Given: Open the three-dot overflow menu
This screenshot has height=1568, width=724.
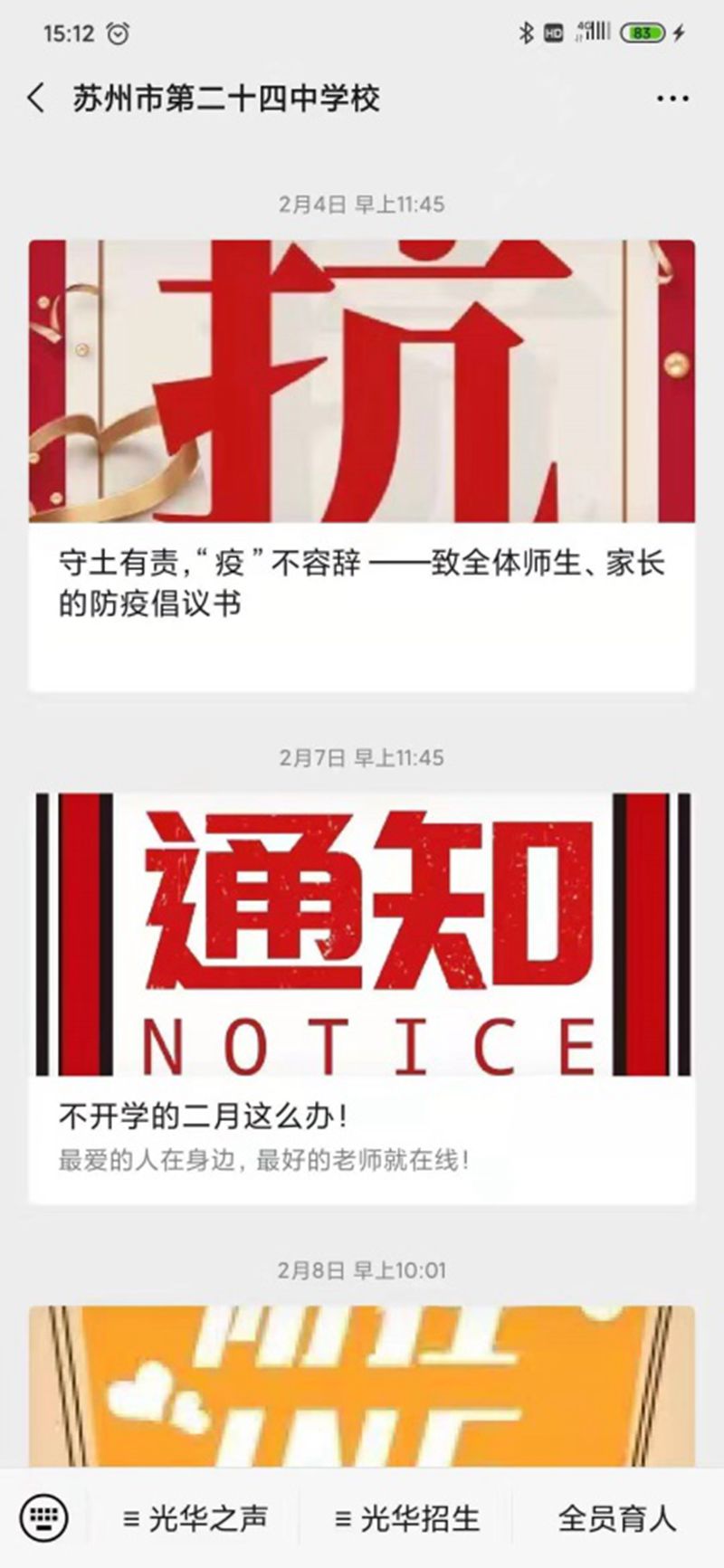Looking at the screenshot, I should 672,99.
